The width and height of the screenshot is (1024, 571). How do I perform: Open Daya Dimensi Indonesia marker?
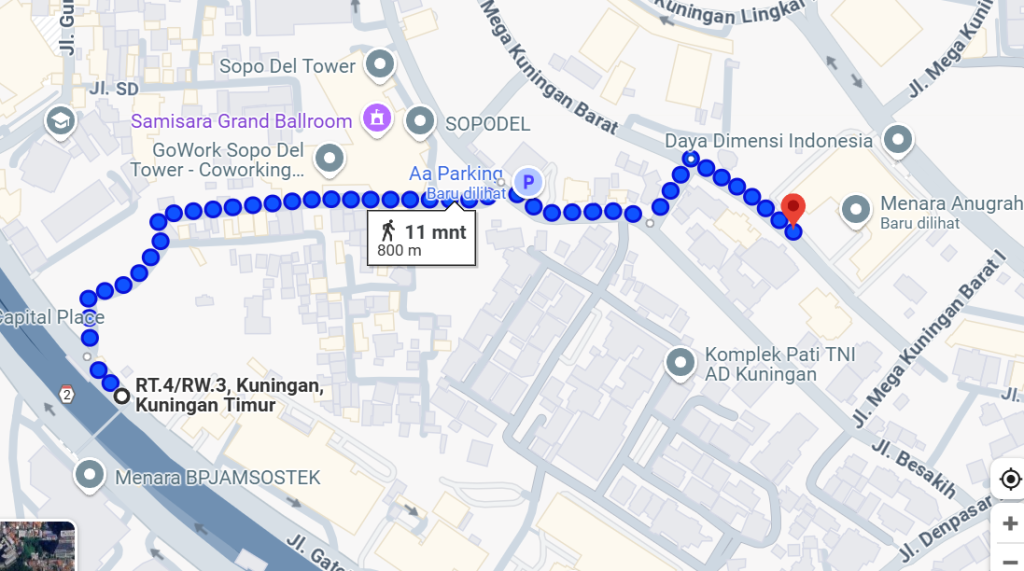click(899, 141)
